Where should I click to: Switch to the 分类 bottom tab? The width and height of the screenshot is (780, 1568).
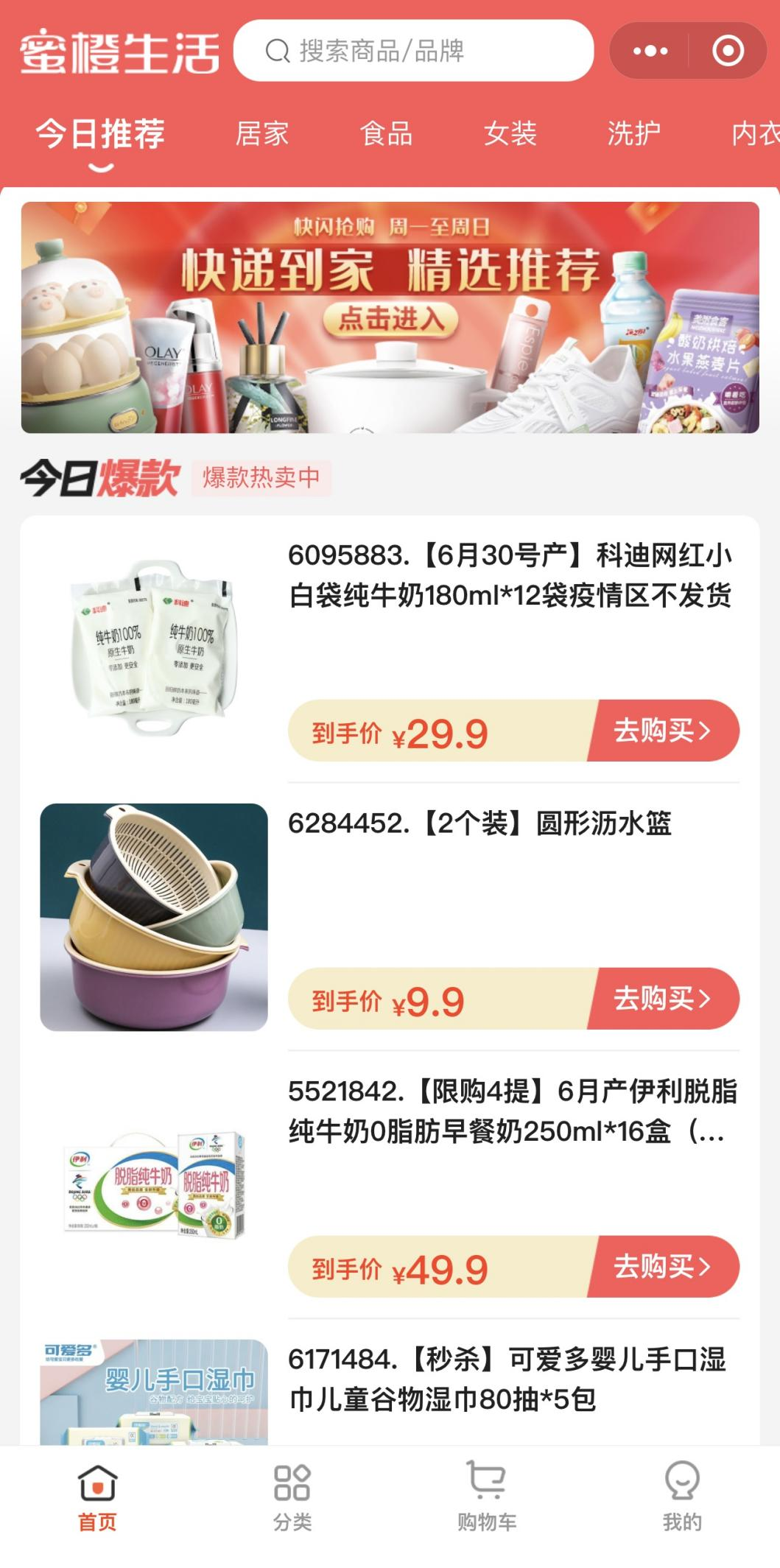click(292, 1497)
